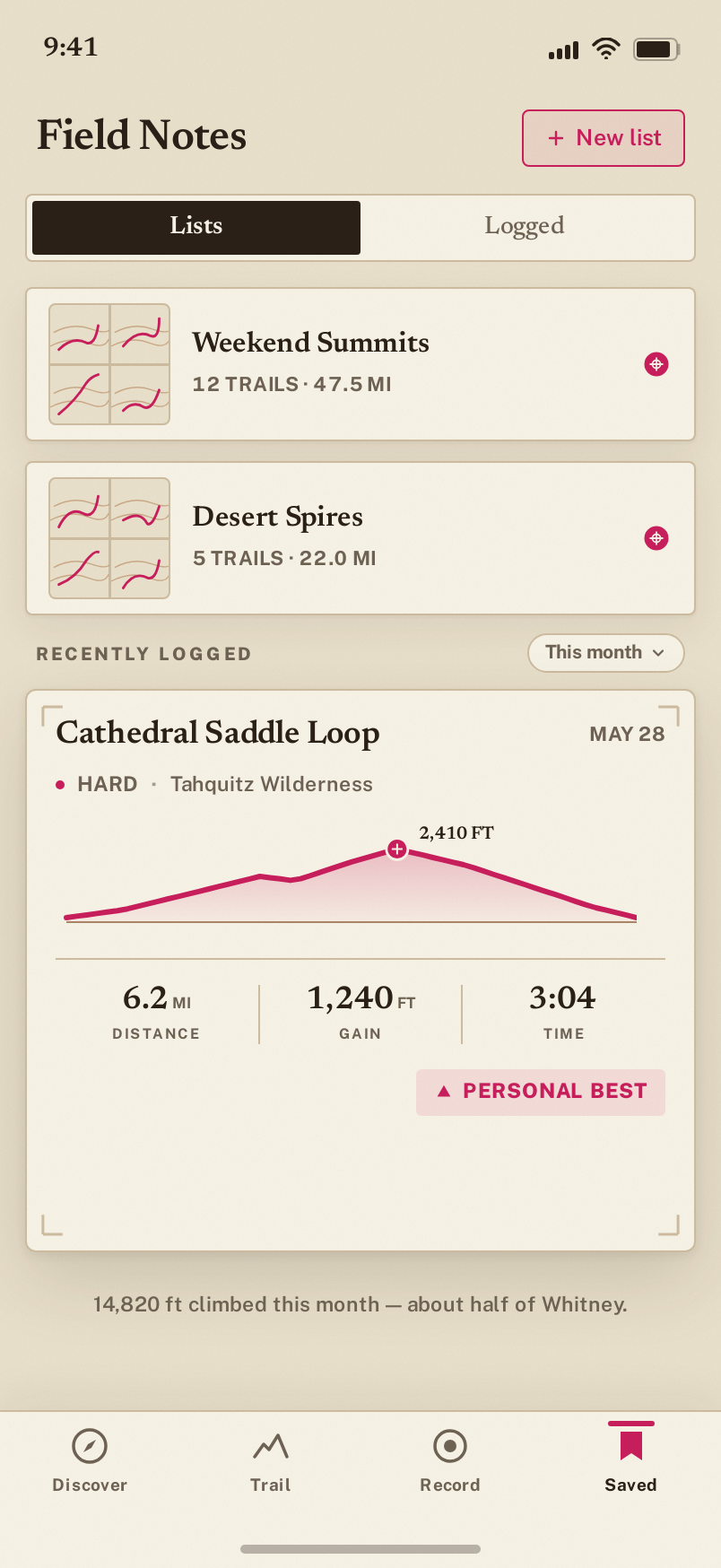Create a new list

pyautogui.click(x=604, y=138)
